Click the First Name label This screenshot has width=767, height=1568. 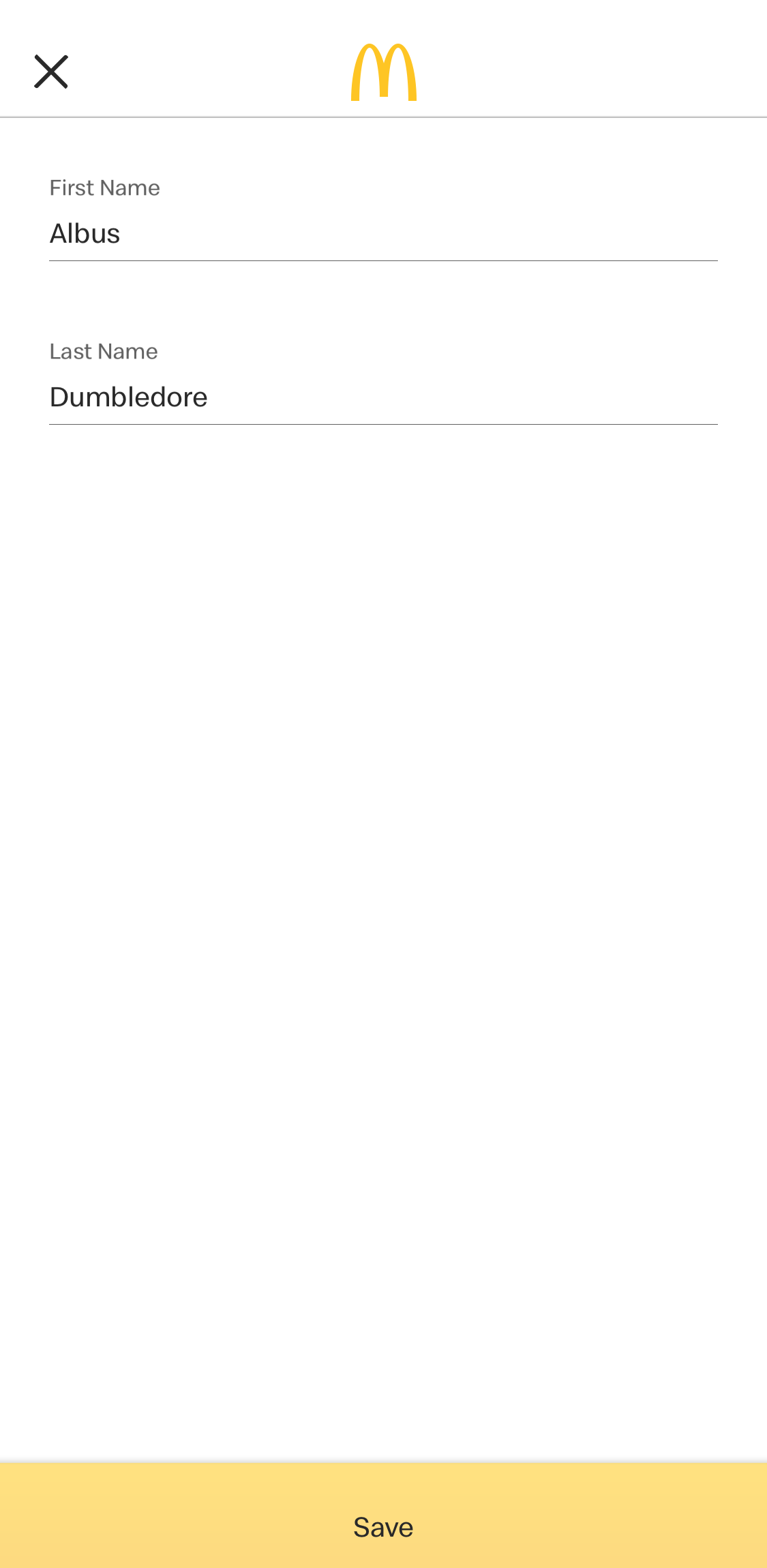coord(104,187)
